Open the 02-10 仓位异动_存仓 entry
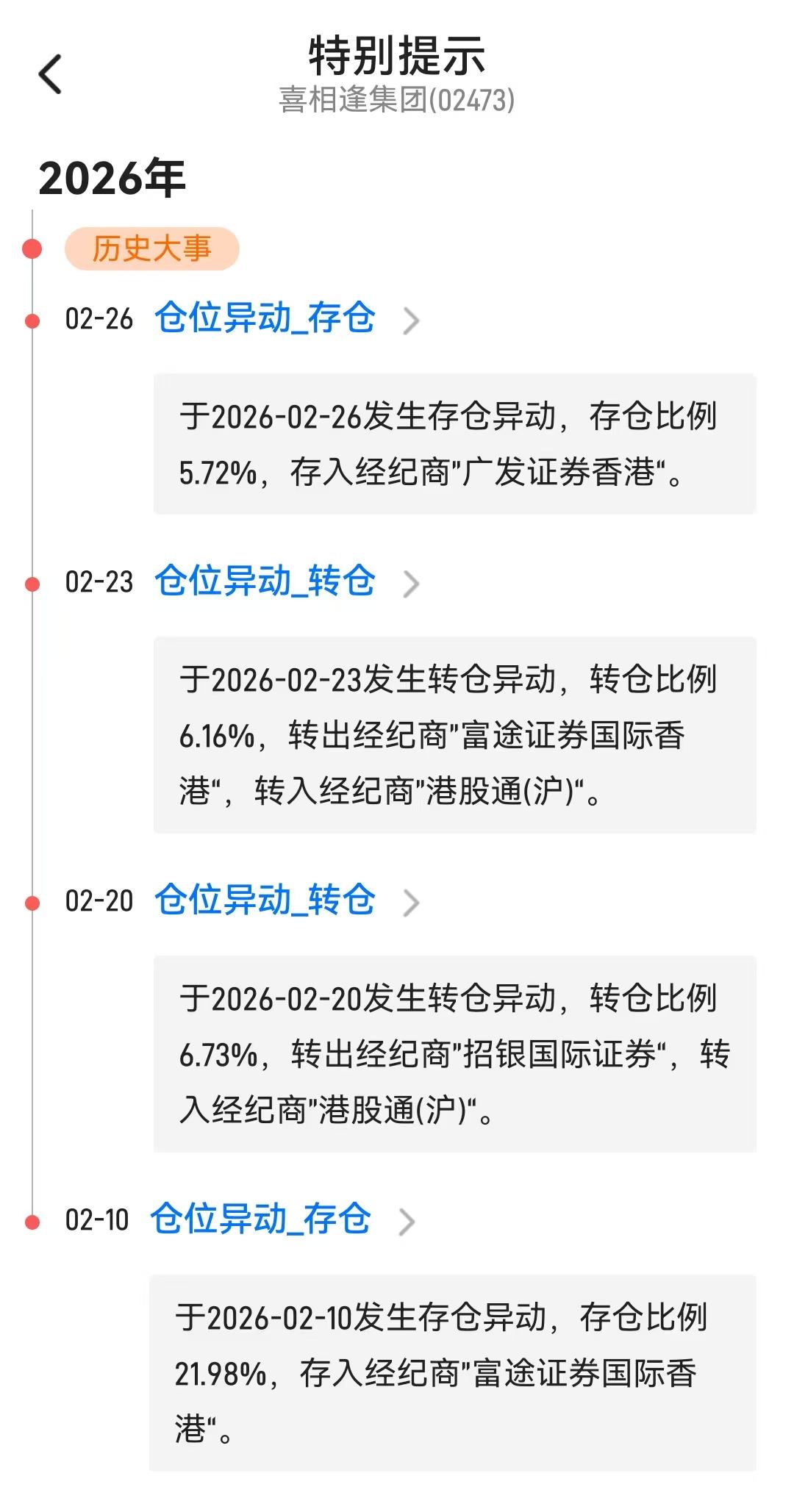794x1512 pixels. (260, 1220)
